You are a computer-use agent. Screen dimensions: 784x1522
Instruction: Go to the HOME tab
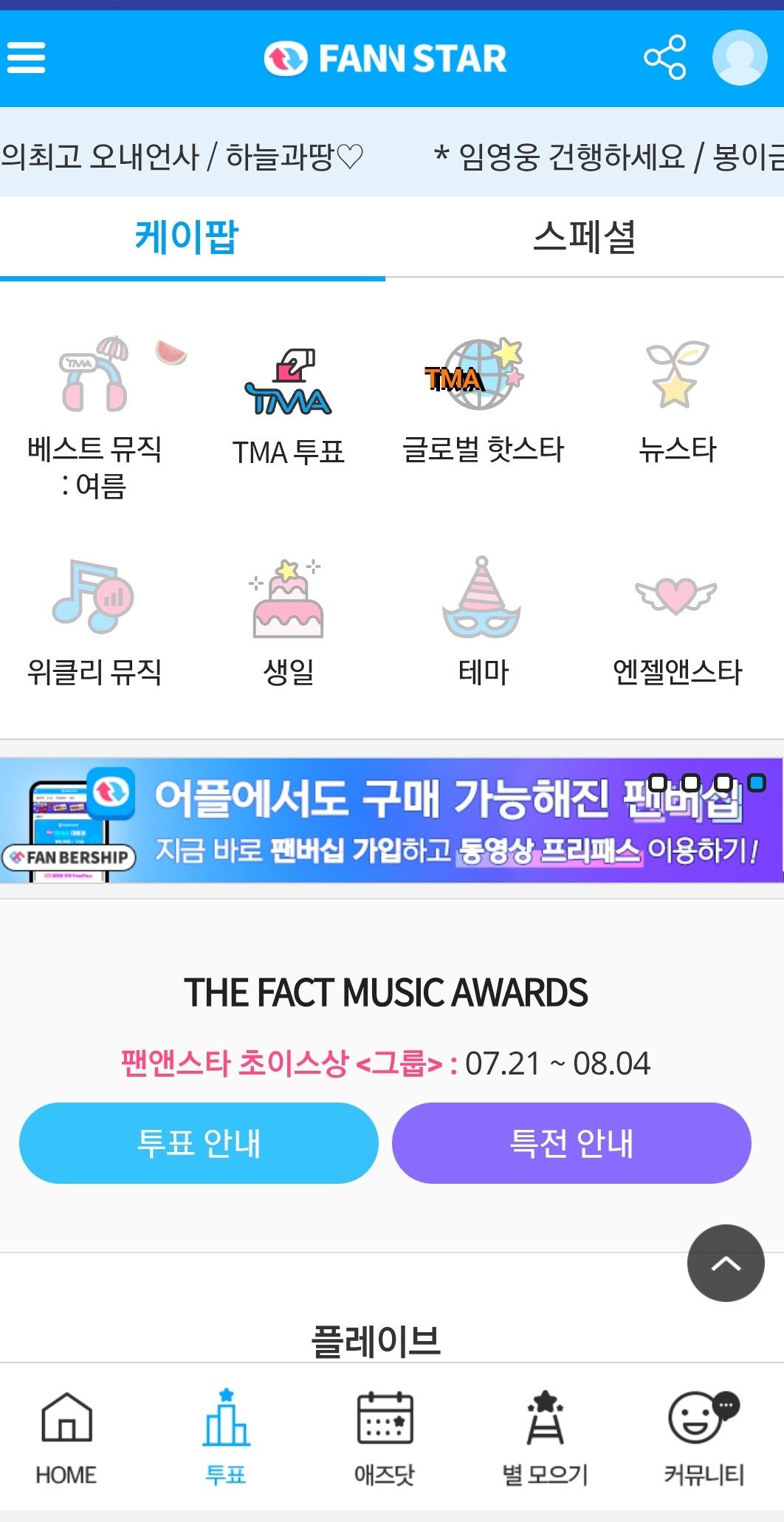(66, 1438)
